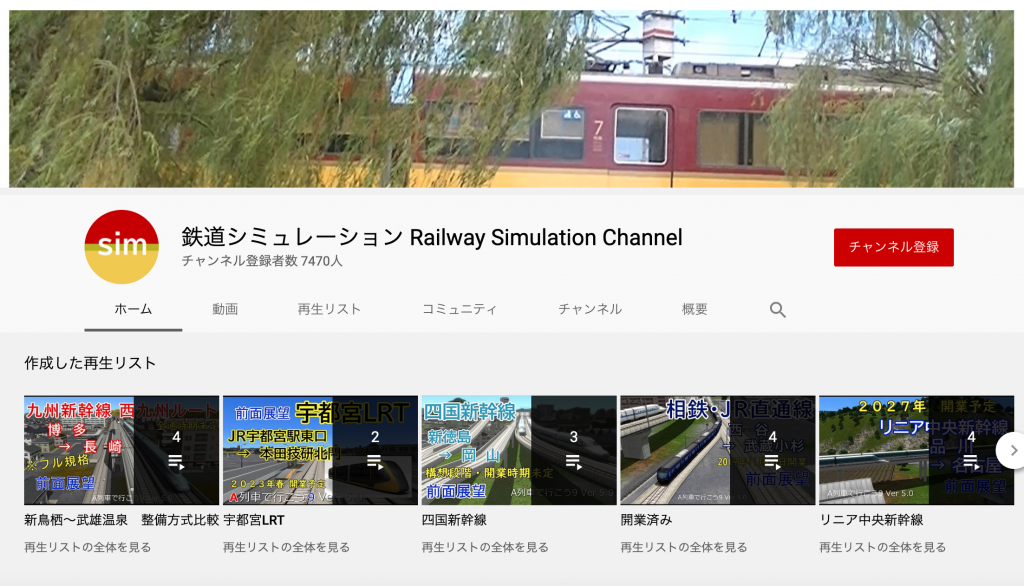Open the リニア中央新幹線 playlist thumbnail

click(x=915, y=450)
